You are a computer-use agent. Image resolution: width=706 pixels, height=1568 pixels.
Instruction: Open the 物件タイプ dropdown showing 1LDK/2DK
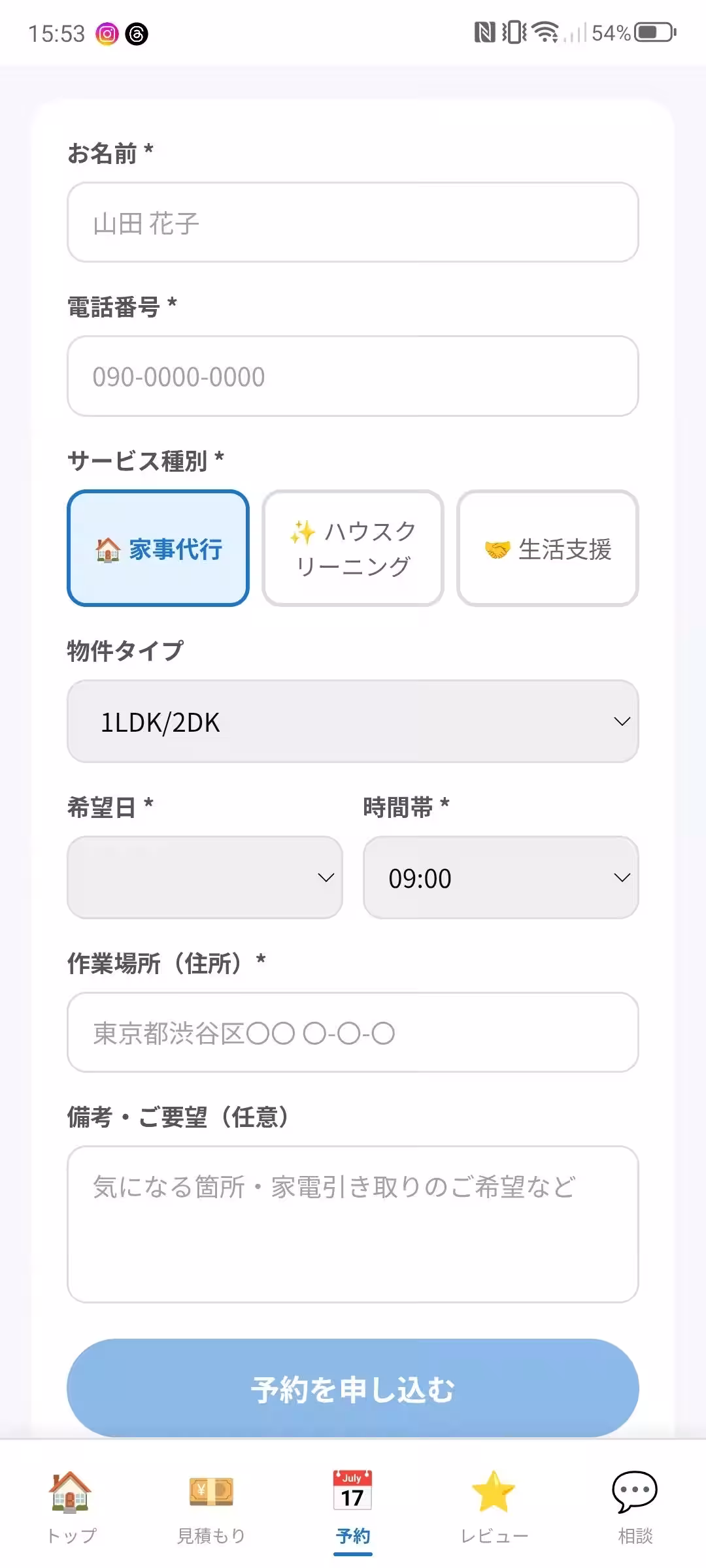click(353, 723)
